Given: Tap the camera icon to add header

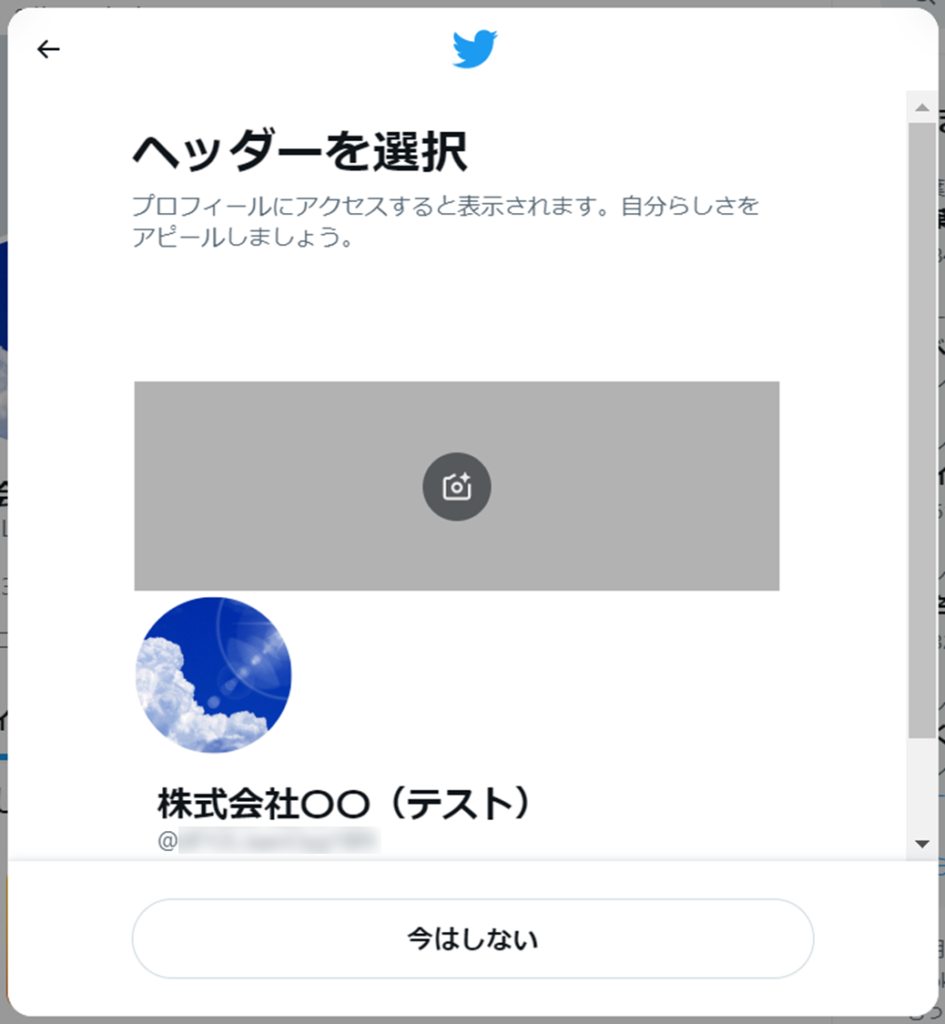Looking at the screenshot, I should coord(457,487).
